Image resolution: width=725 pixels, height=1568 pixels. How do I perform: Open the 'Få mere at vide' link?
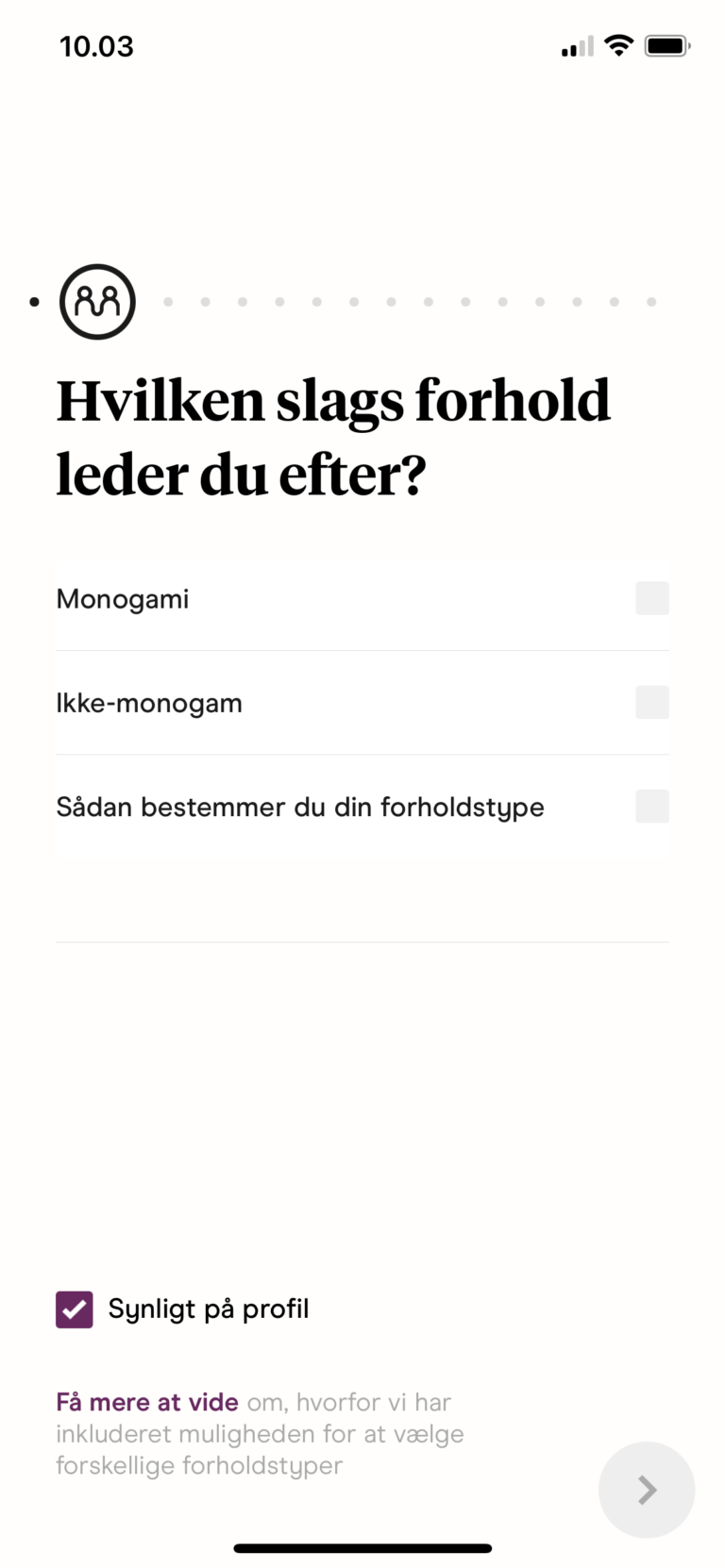(x=146, y=1402)
